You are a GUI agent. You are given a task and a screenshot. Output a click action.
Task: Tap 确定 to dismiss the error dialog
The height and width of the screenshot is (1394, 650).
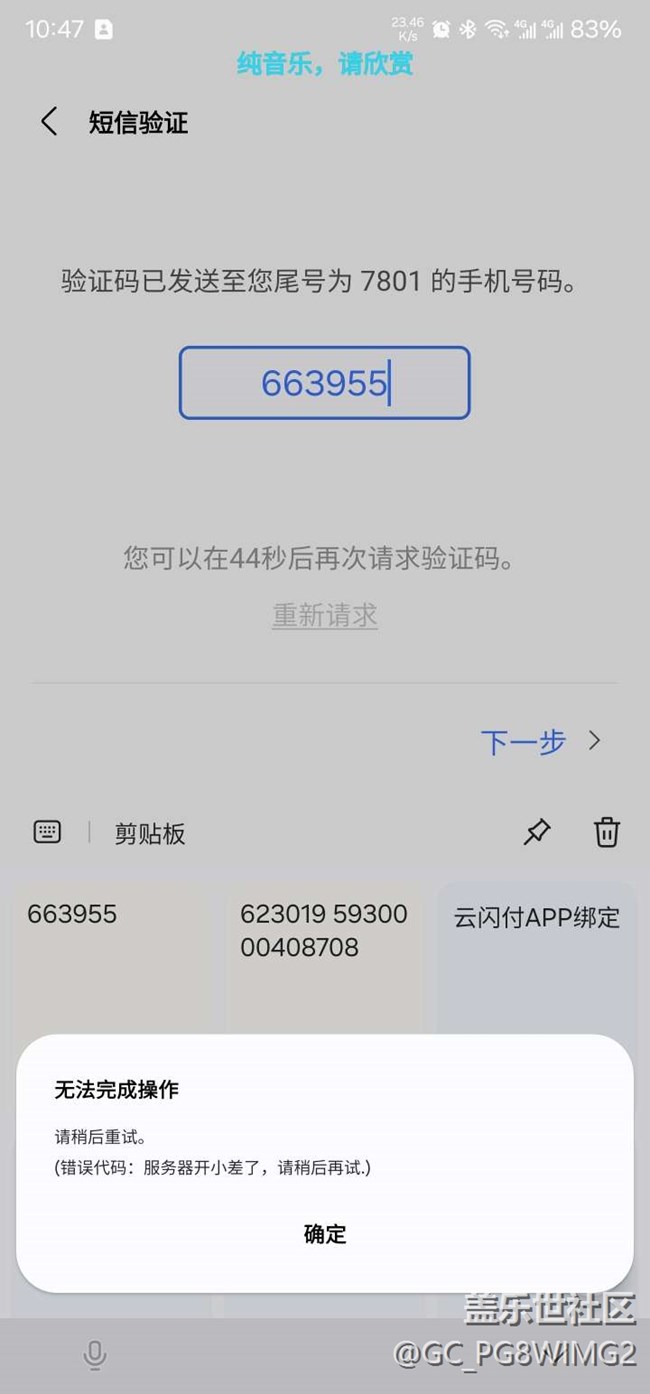tap(324, 1234)
